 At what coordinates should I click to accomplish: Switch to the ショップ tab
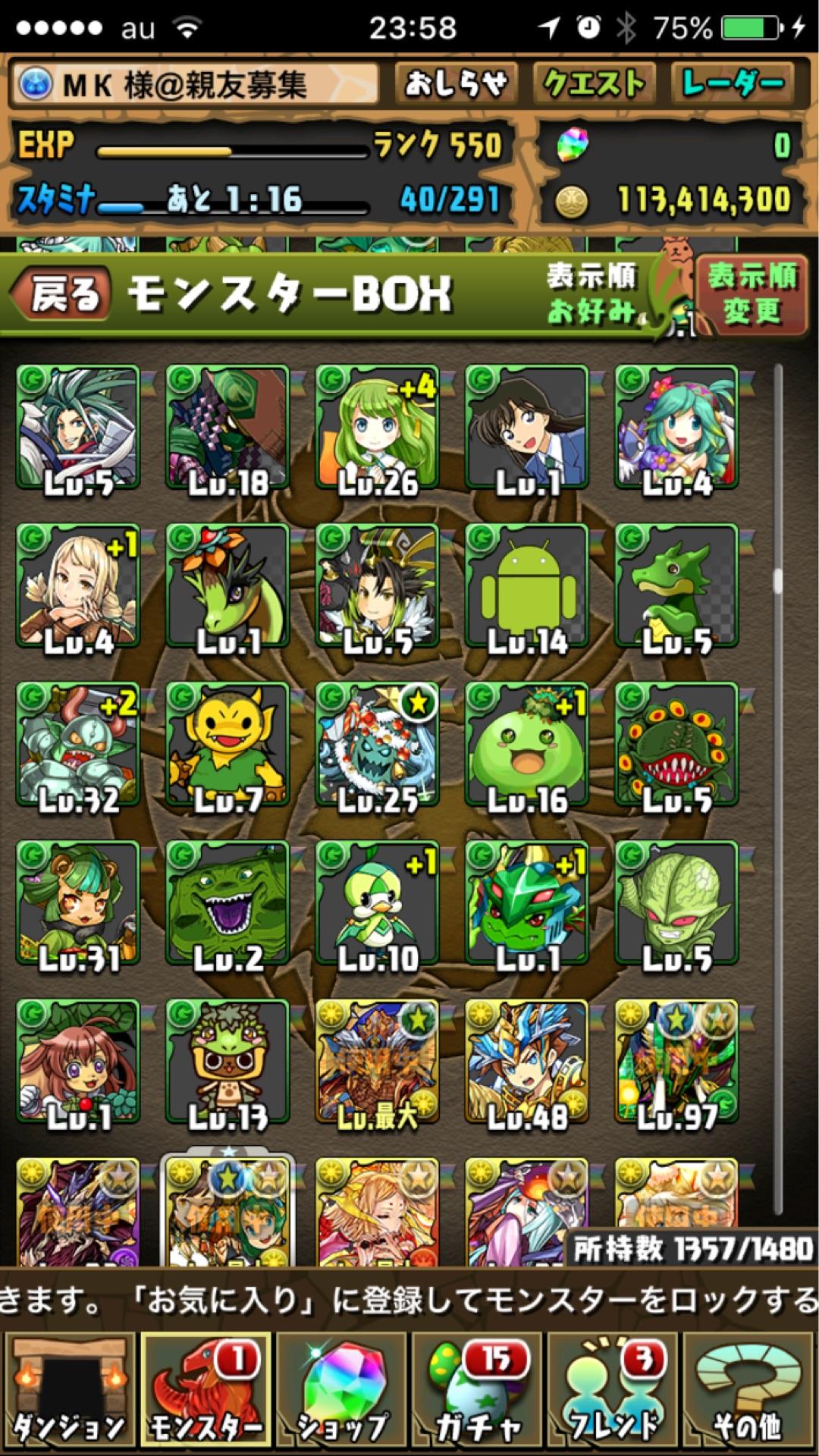coord(341,1396)
